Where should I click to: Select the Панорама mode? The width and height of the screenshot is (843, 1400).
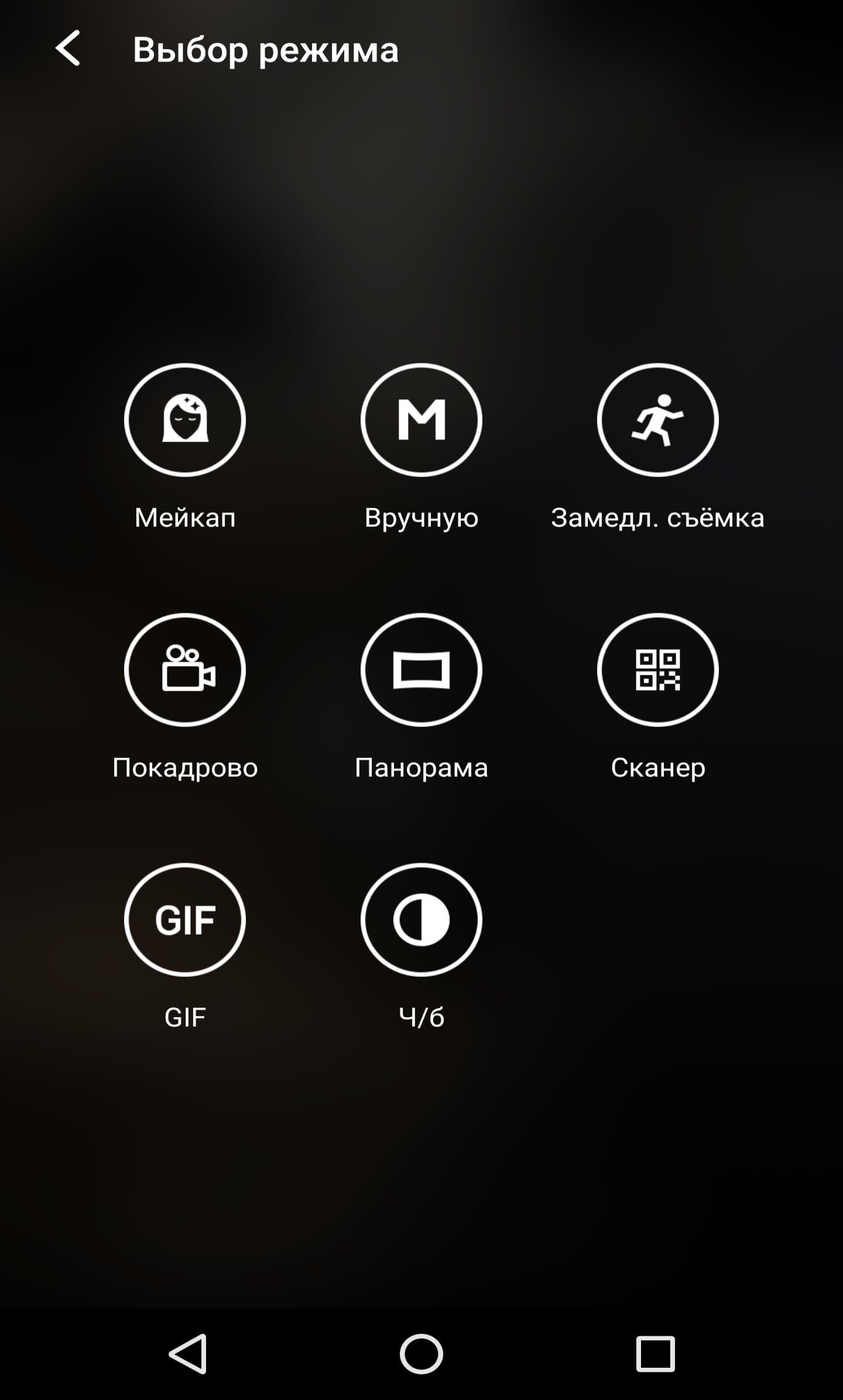(x=421, y=670)
